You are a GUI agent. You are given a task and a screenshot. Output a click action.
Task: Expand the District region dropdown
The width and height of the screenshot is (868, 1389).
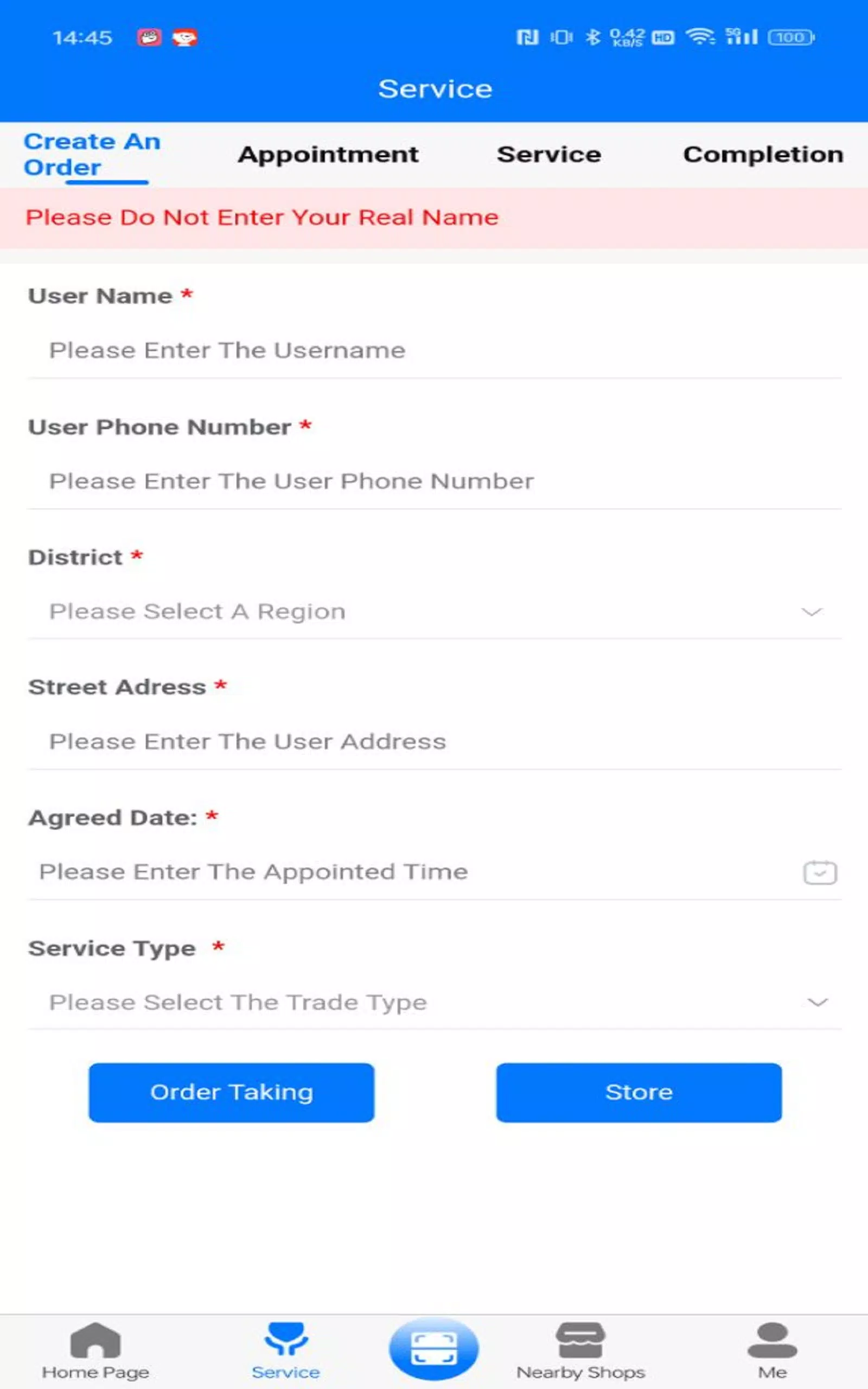[x=434, y=611]
